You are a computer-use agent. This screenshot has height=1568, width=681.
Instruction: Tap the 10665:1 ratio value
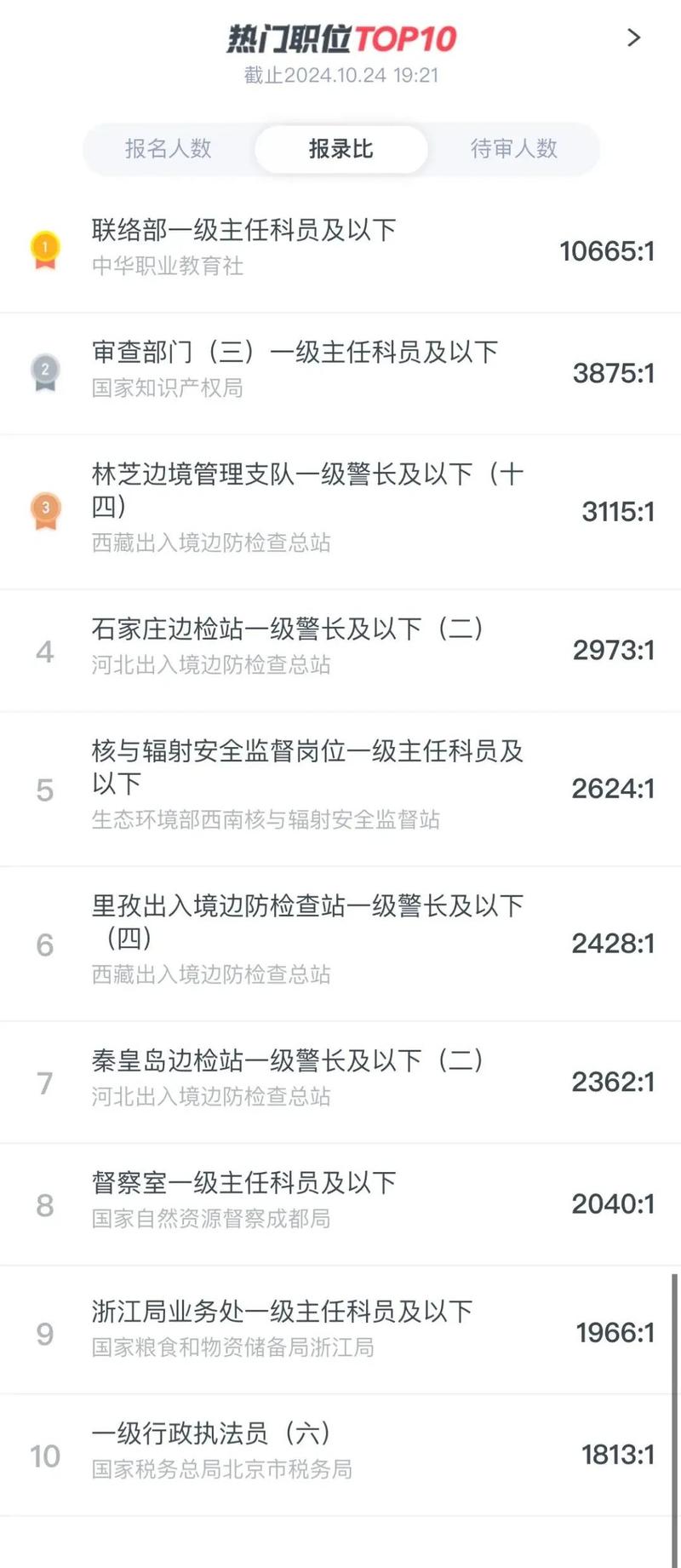[606, 250]
